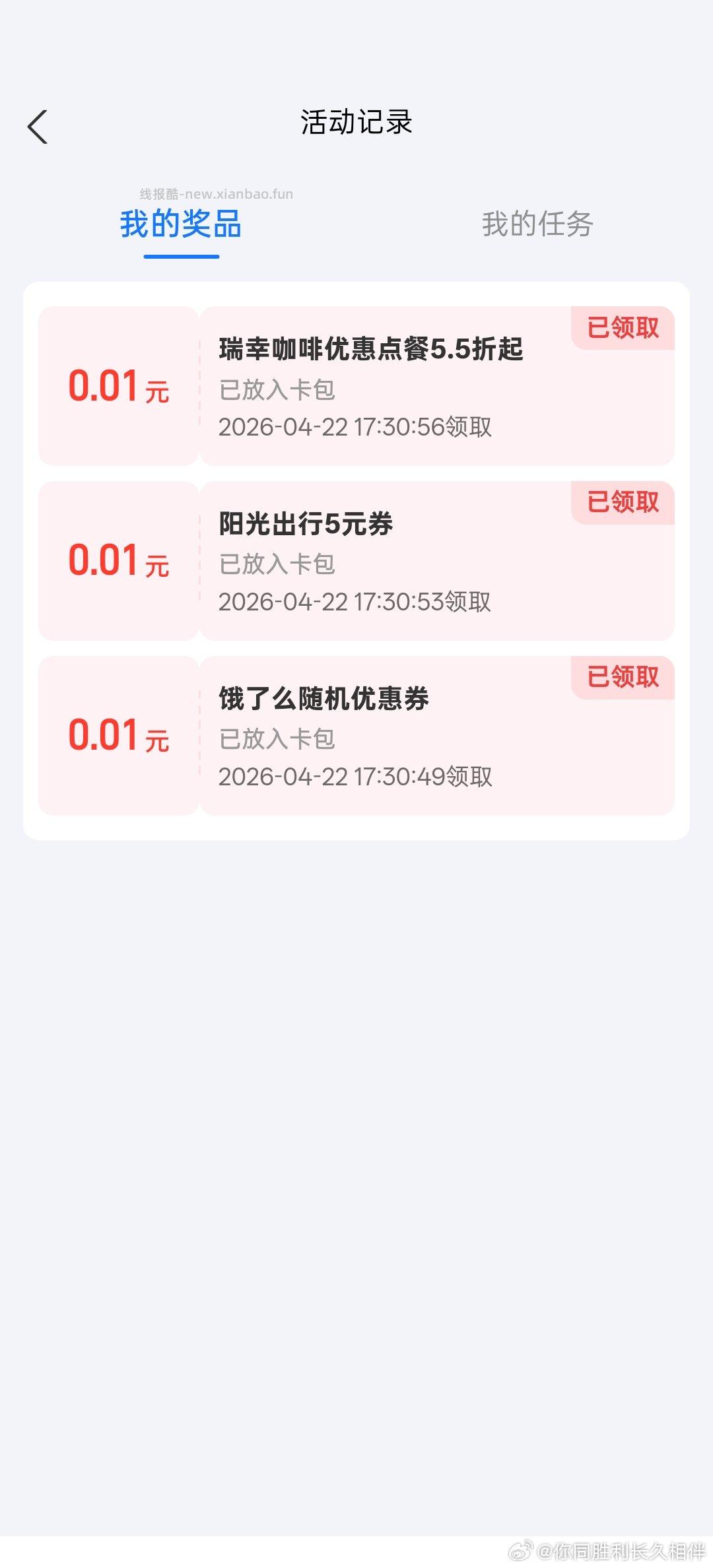Click the back arrow icon
The height and width of the screenshot is (1568, 713).
pyautogui.click(x=38, y=125)
